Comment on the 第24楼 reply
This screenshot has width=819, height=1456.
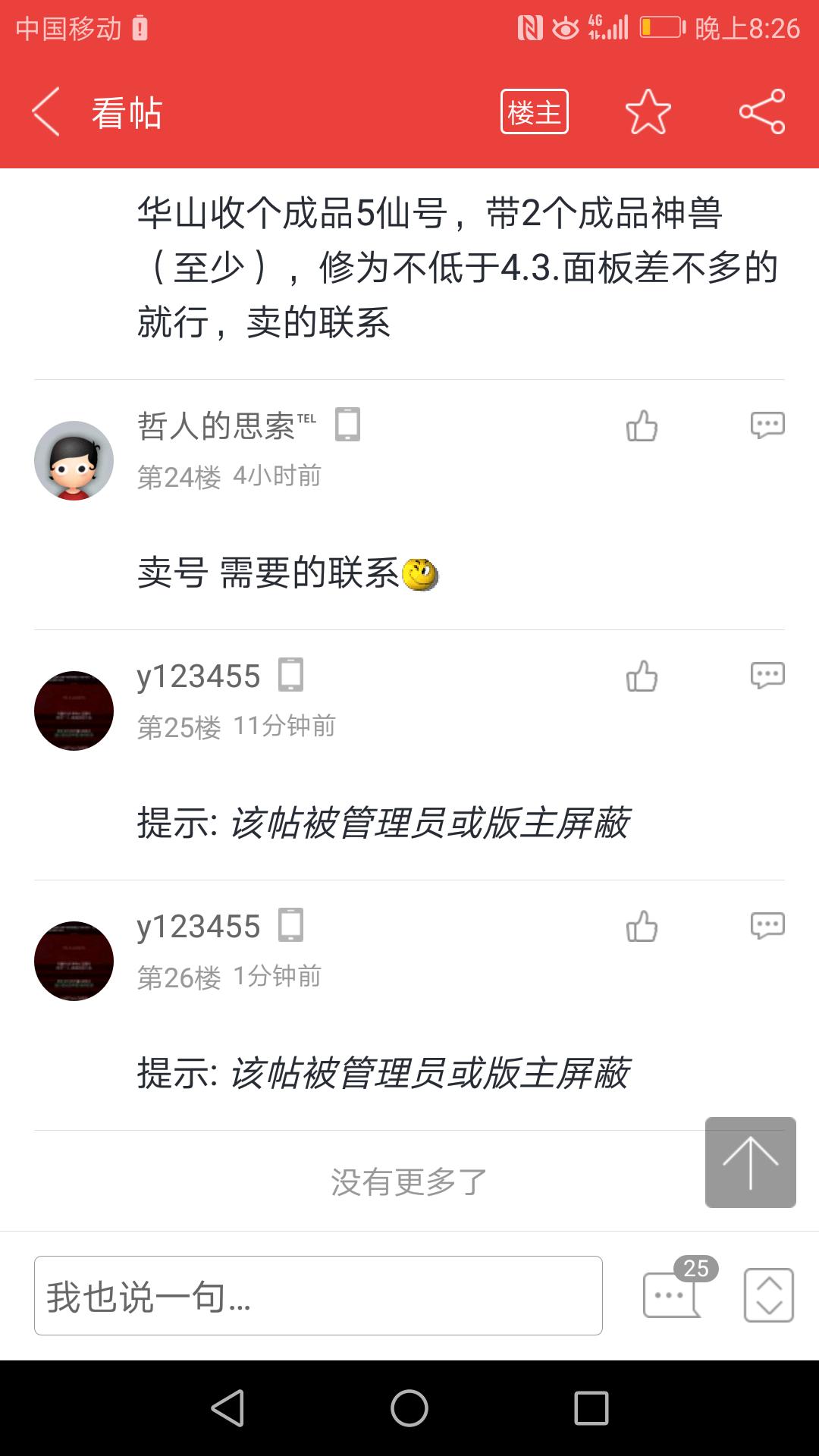767,425
